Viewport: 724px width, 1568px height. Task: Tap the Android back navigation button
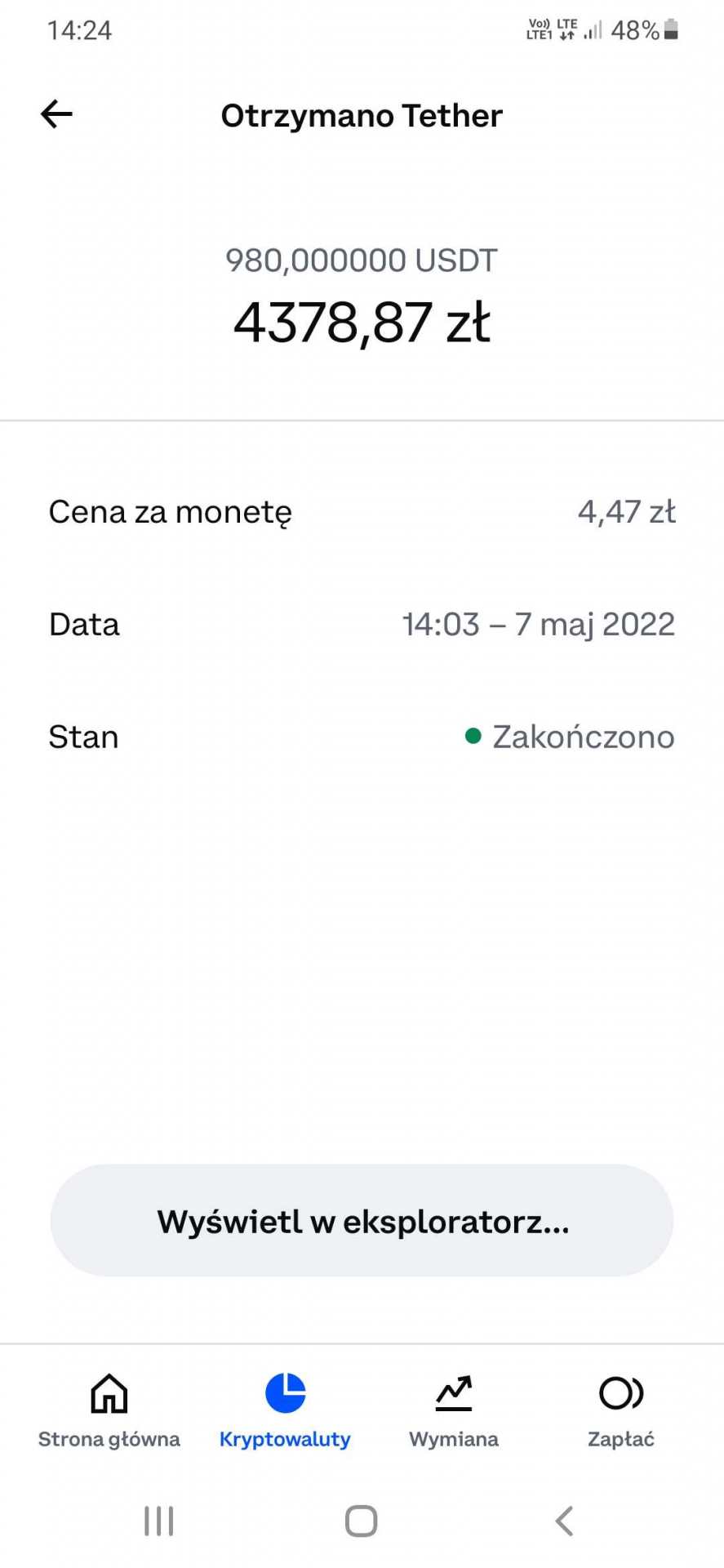(564, 1521)
